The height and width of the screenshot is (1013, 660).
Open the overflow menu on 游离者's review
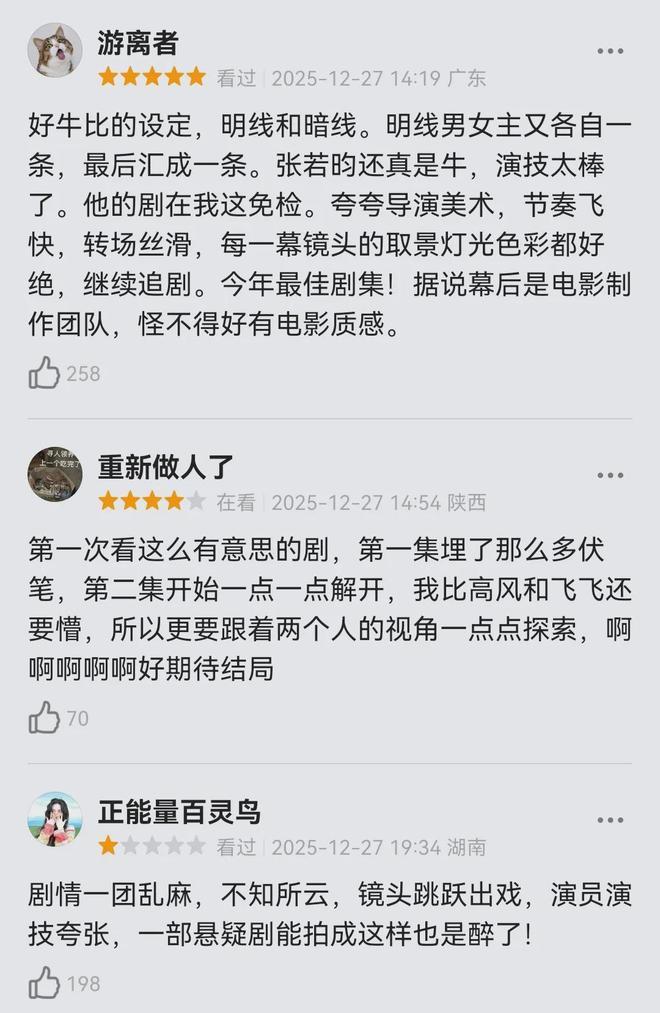coord(610,51)
